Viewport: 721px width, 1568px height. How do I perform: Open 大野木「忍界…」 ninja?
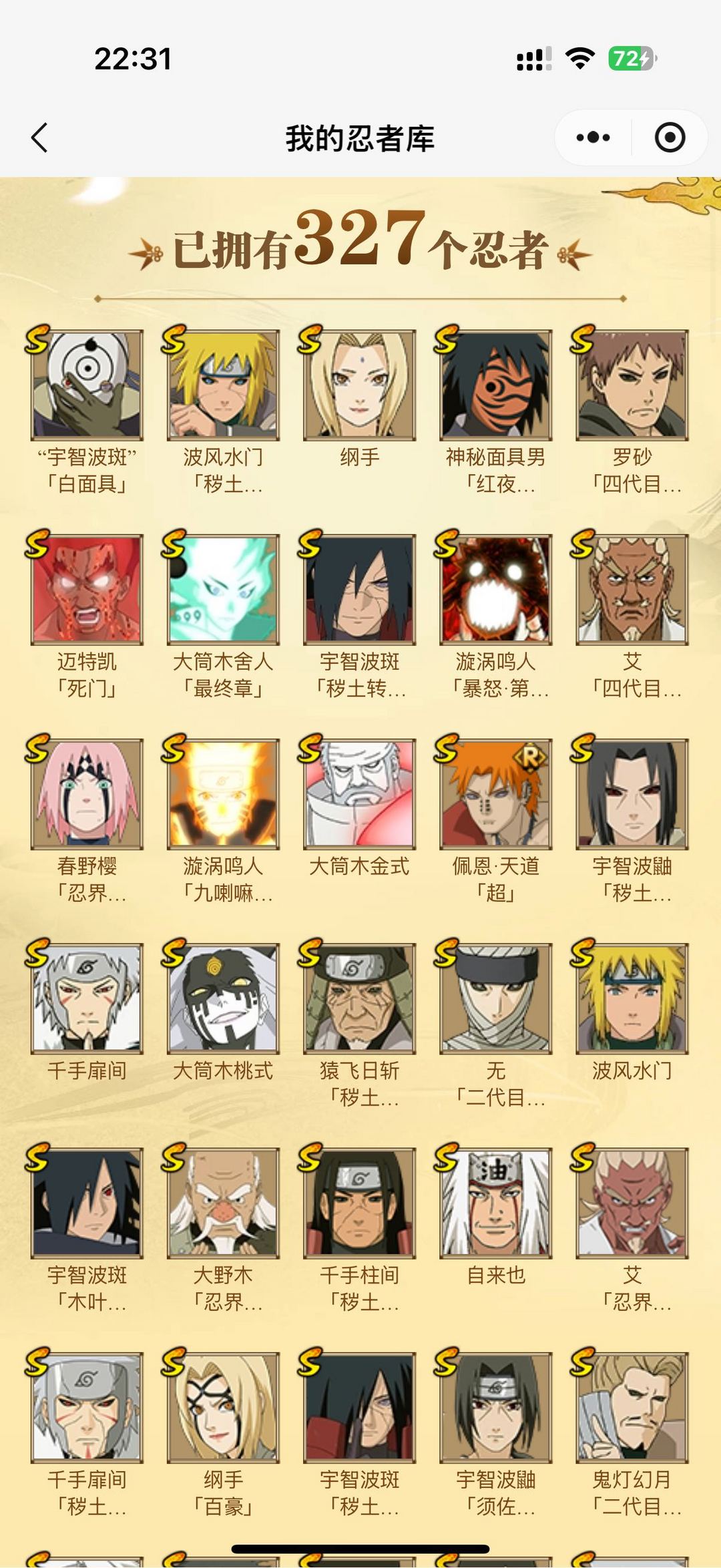click(223, 1203)
